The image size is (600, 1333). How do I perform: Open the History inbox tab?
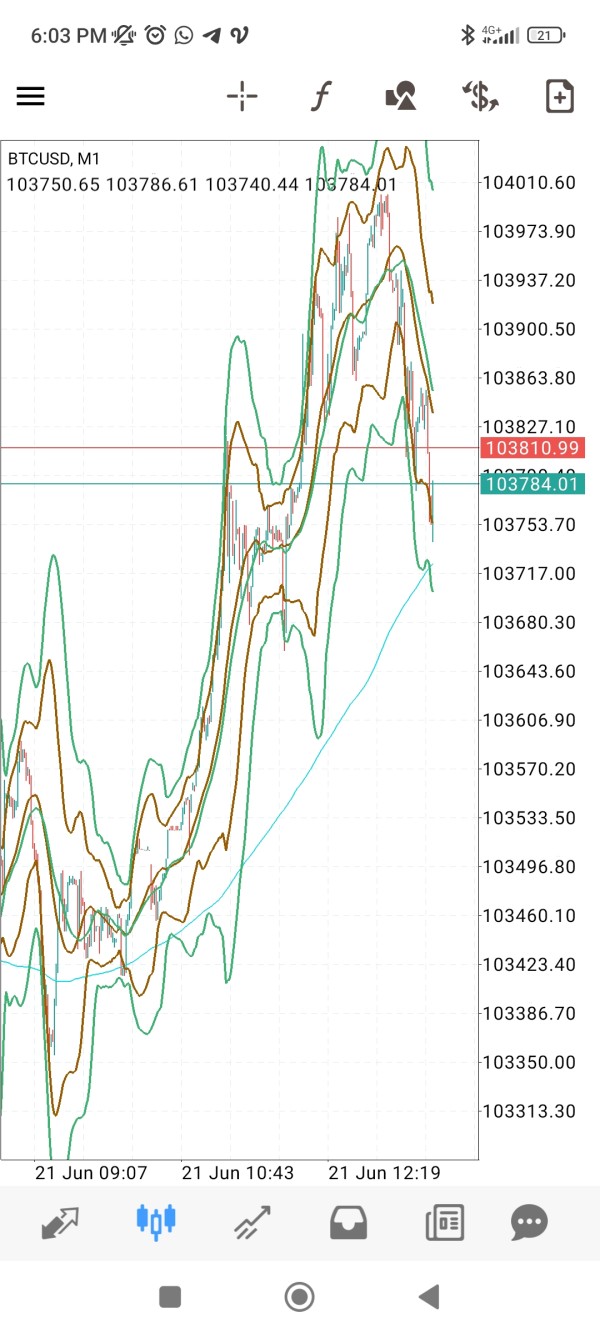point(349,1222)
